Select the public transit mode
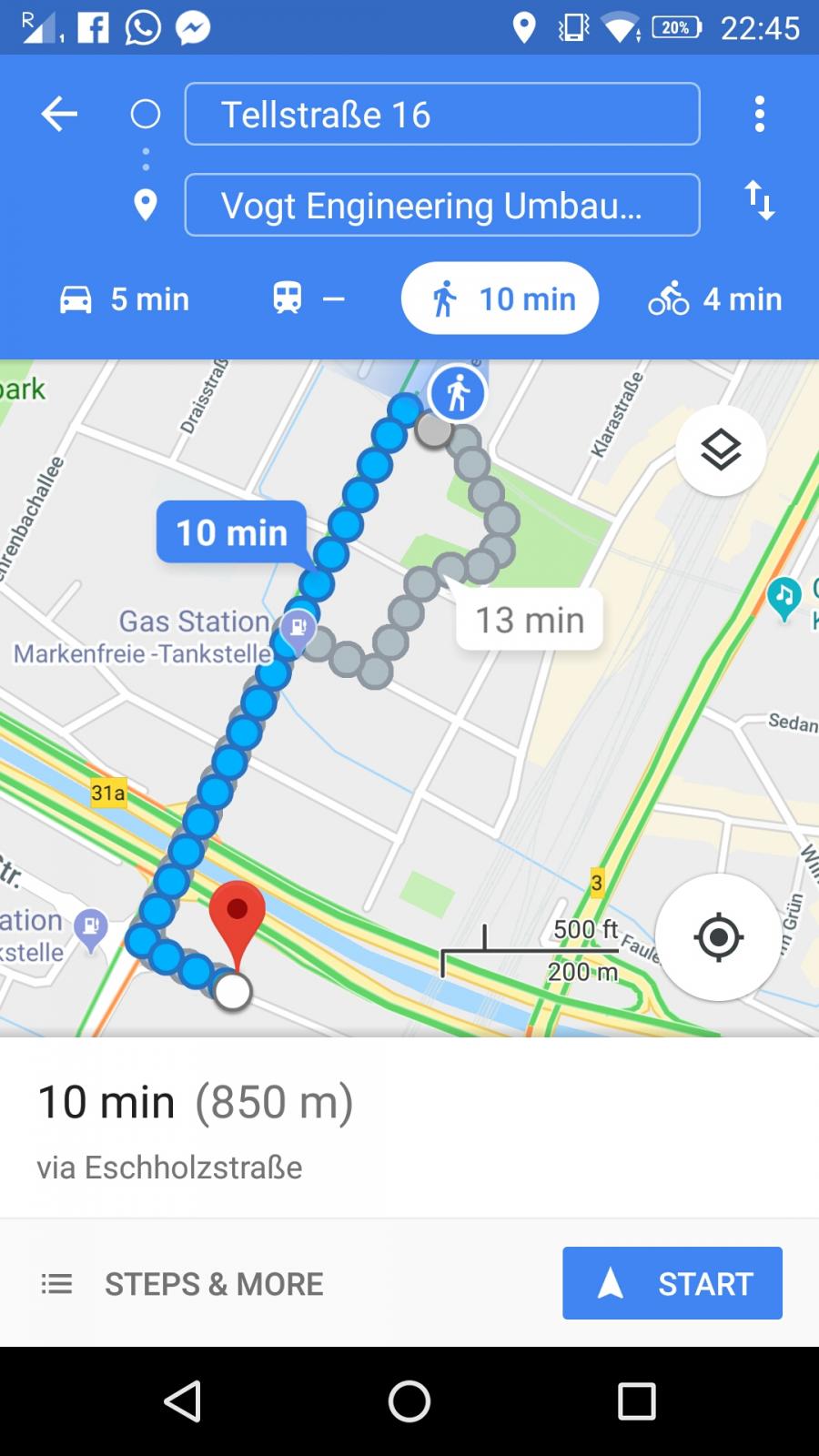Viewport: 819px width, 1456px height. pyautogui.click(x=308, y=298)
